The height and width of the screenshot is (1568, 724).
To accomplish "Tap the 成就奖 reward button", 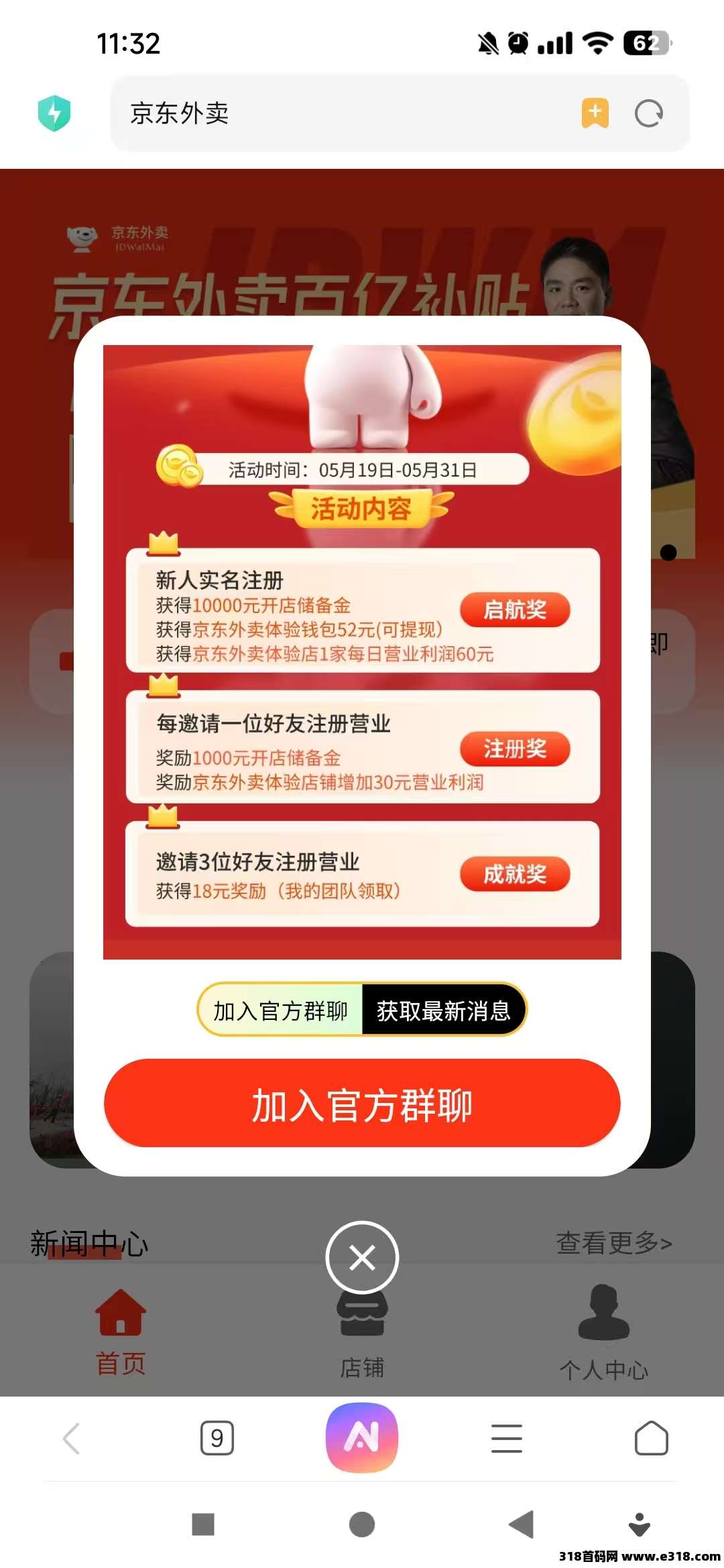I will (515, 874).
